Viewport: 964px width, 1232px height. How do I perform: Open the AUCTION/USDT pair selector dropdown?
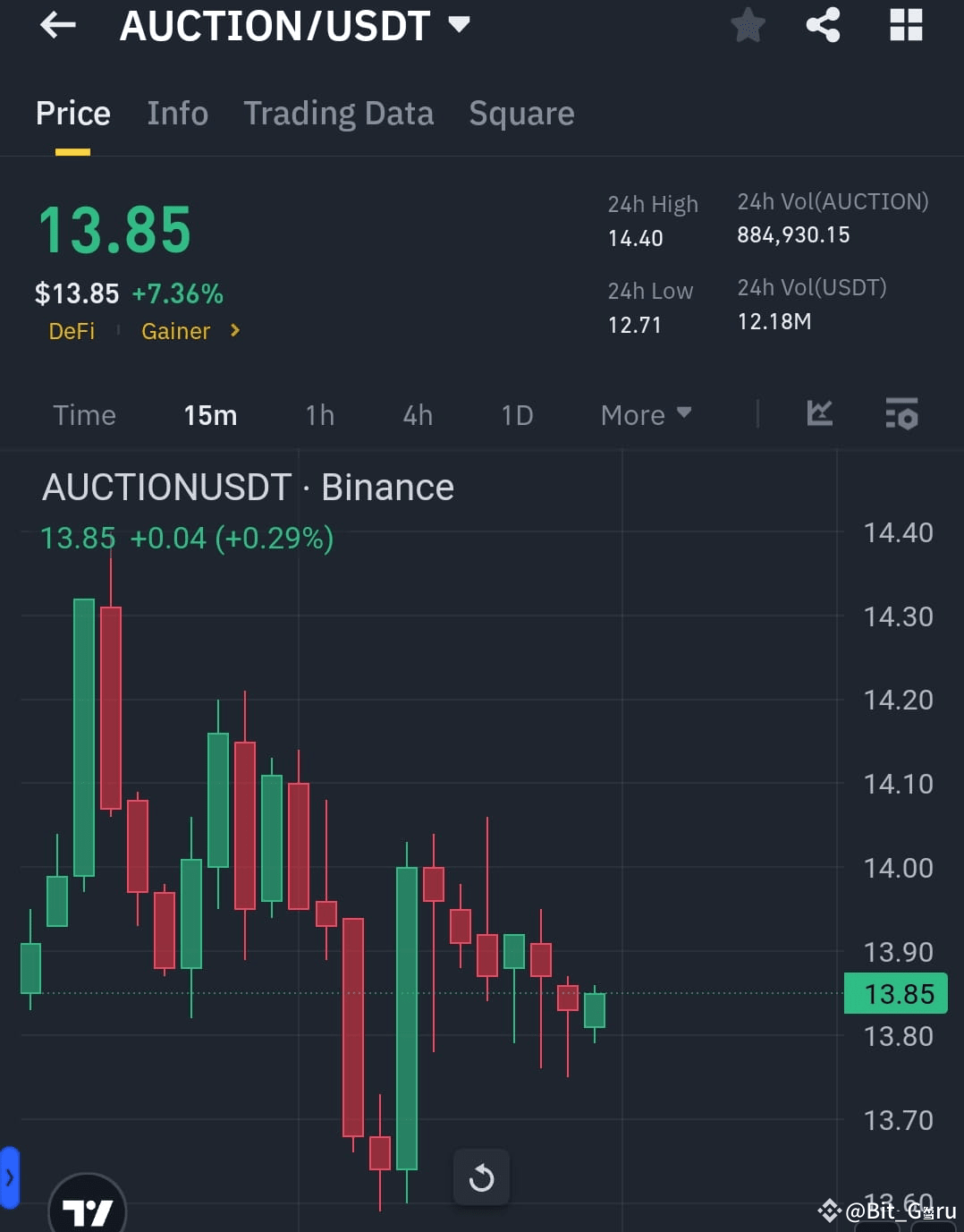tap(459, 25)
